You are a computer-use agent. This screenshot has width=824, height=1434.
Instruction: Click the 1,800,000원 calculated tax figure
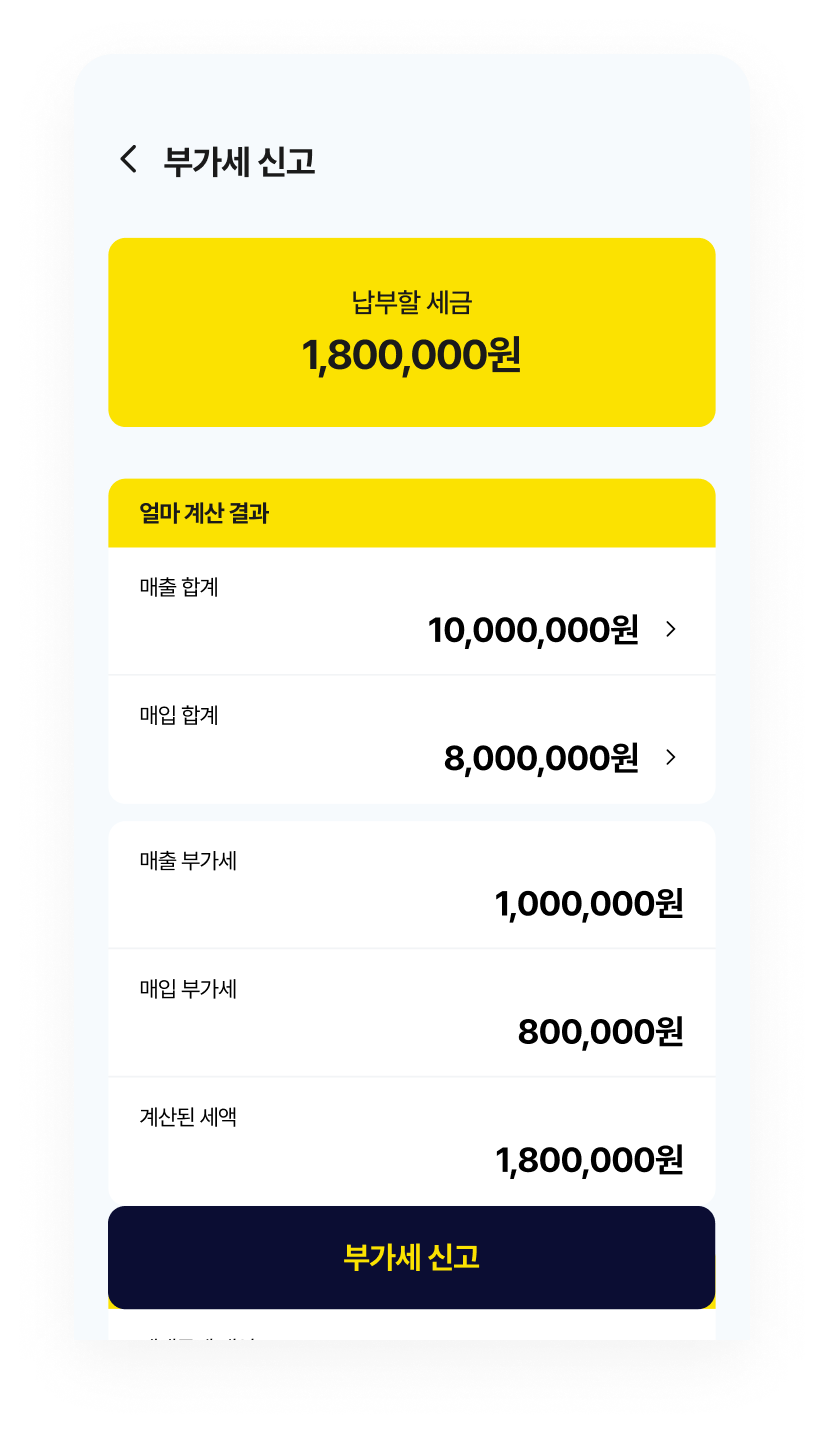pyautogui.click(x=587, y=1158)
